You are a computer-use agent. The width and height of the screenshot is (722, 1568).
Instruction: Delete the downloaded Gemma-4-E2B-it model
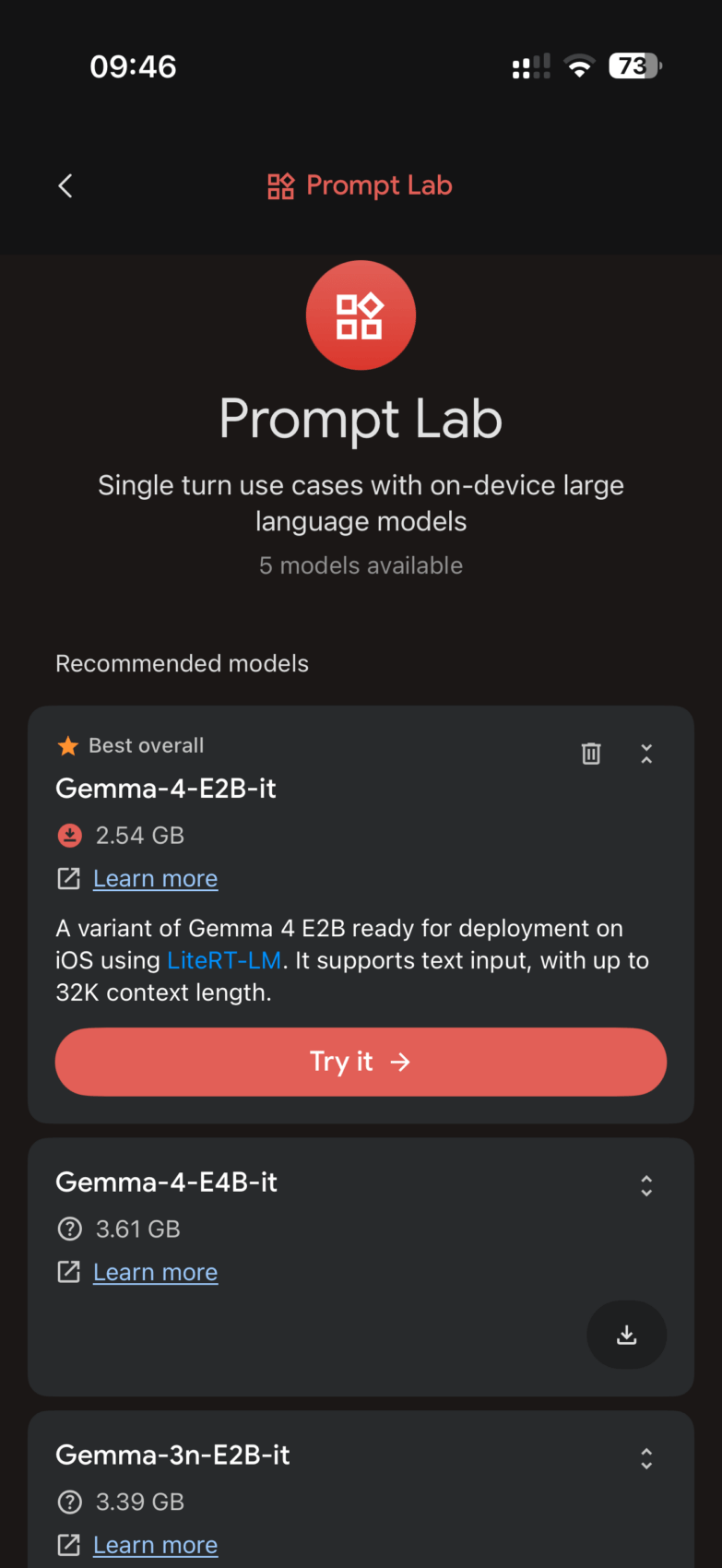[x=591, y=754]
